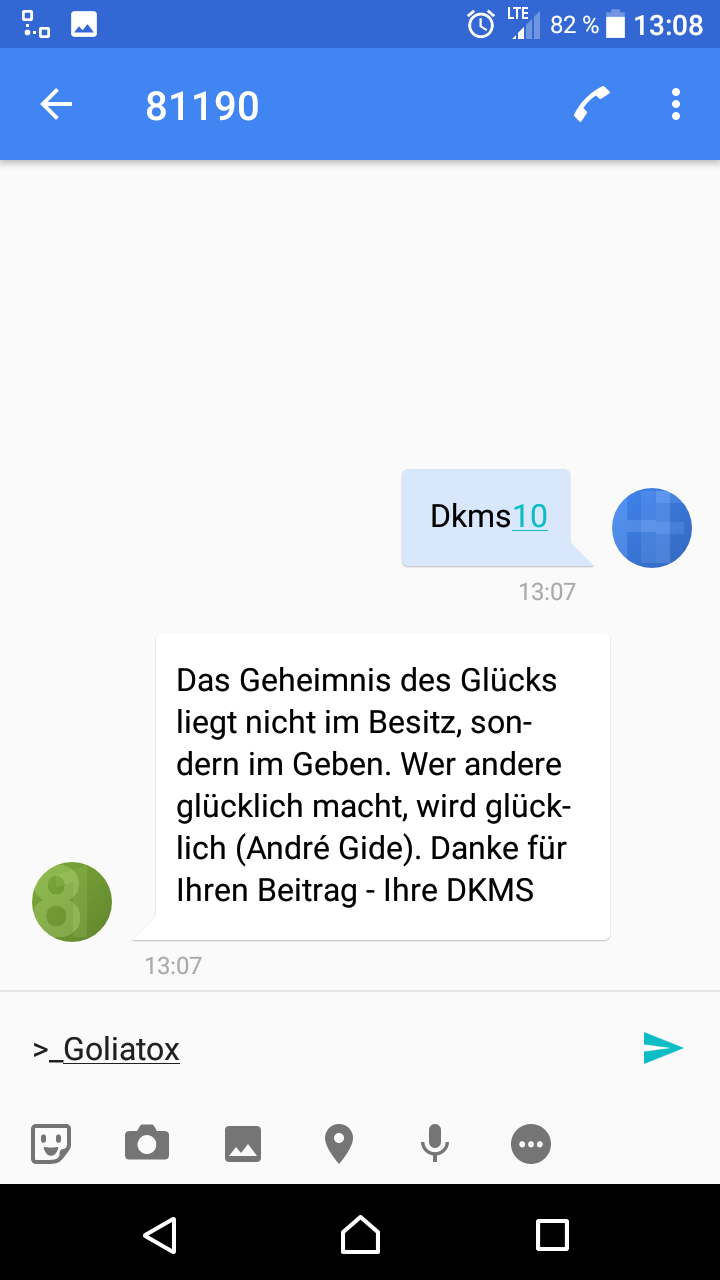This screenshot has width=720, height=1280.
Task: Open the camera to take a photo
Action: pos(147,1143)
